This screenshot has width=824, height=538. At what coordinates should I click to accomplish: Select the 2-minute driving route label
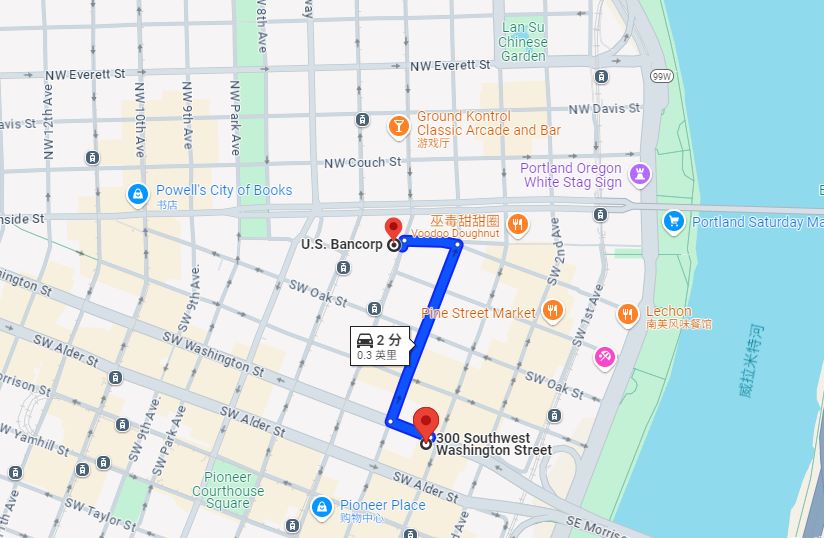[378, 345]
